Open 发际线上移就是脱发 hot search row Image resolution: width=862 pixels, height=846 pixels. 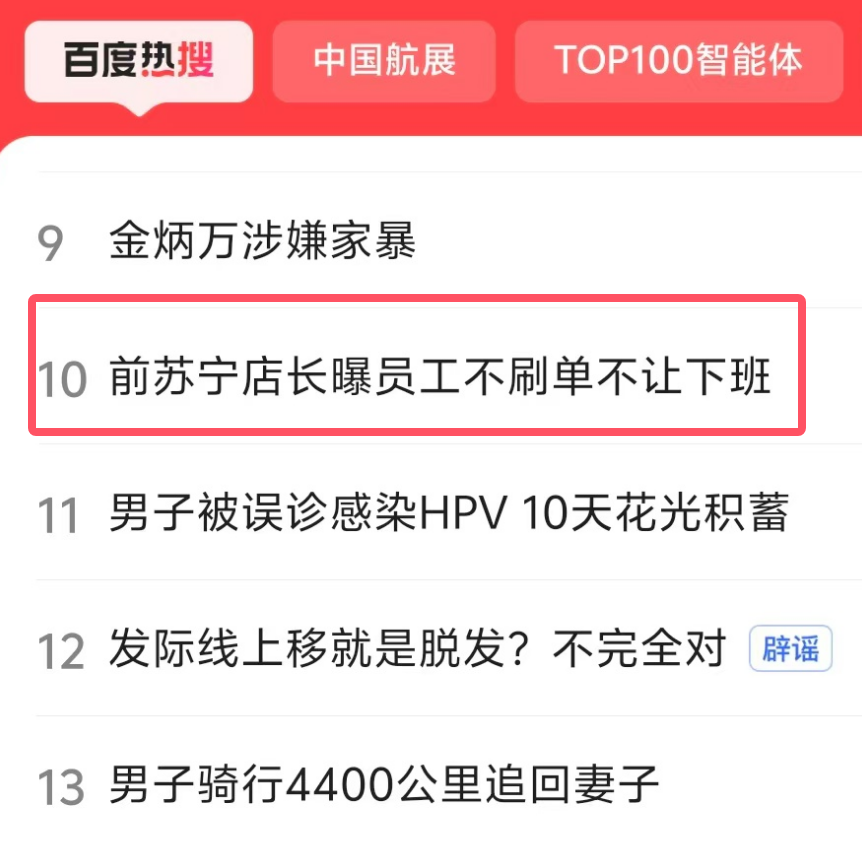[416, 650]
